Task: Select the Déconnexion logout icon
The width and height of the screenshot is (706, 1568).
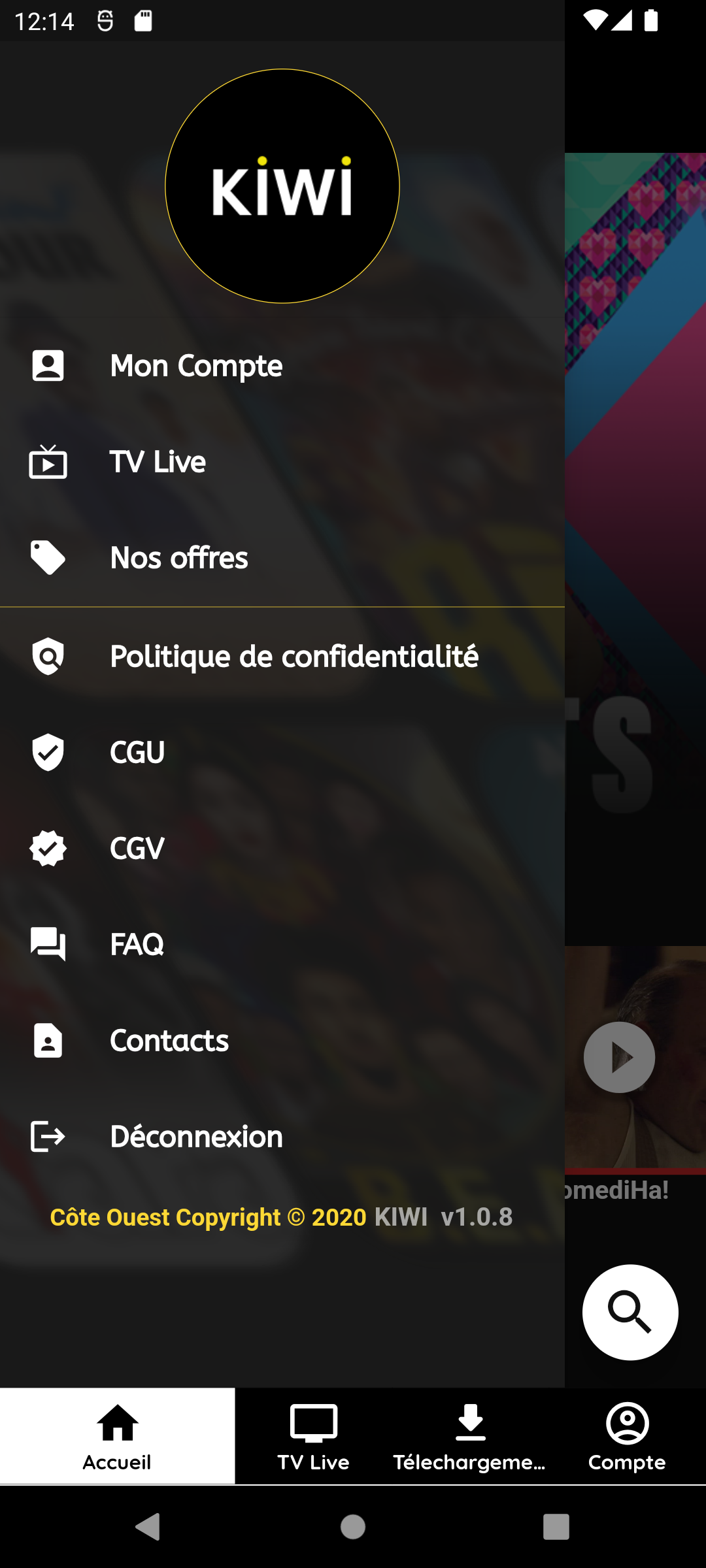Action: coord(47,1136)
